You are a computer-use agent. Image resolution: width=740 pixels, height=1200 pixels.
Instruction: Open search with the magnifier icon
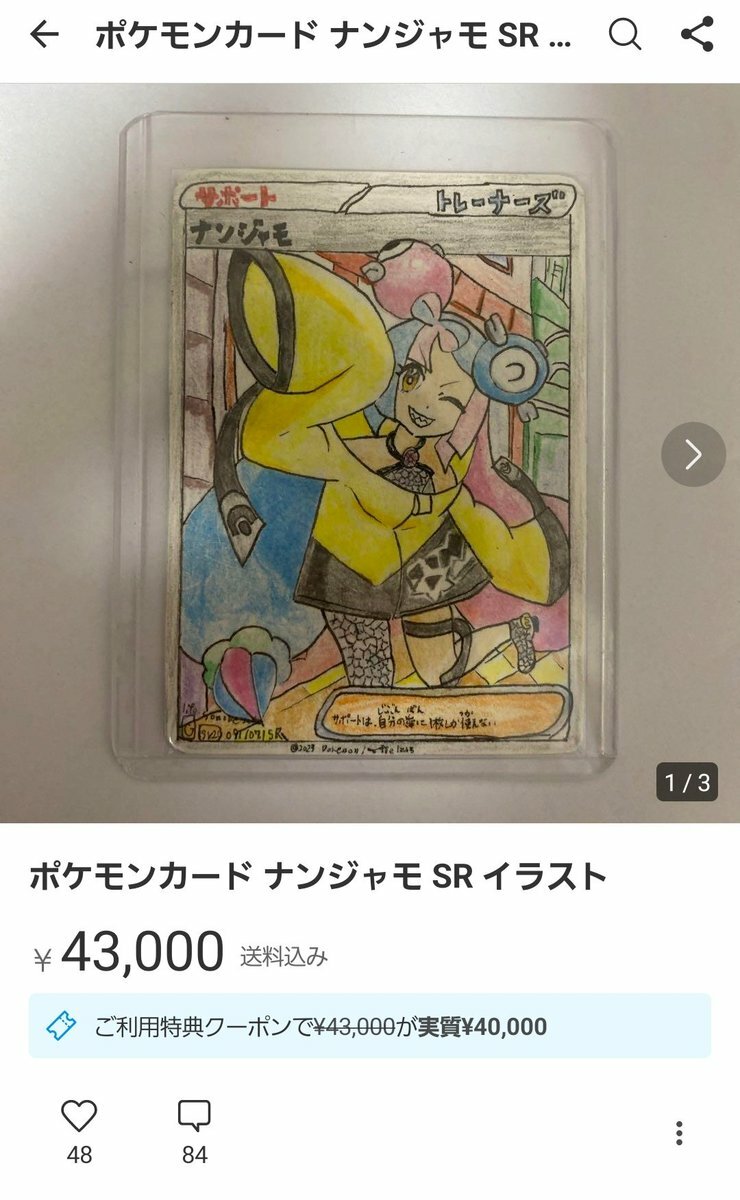point(625,35)
